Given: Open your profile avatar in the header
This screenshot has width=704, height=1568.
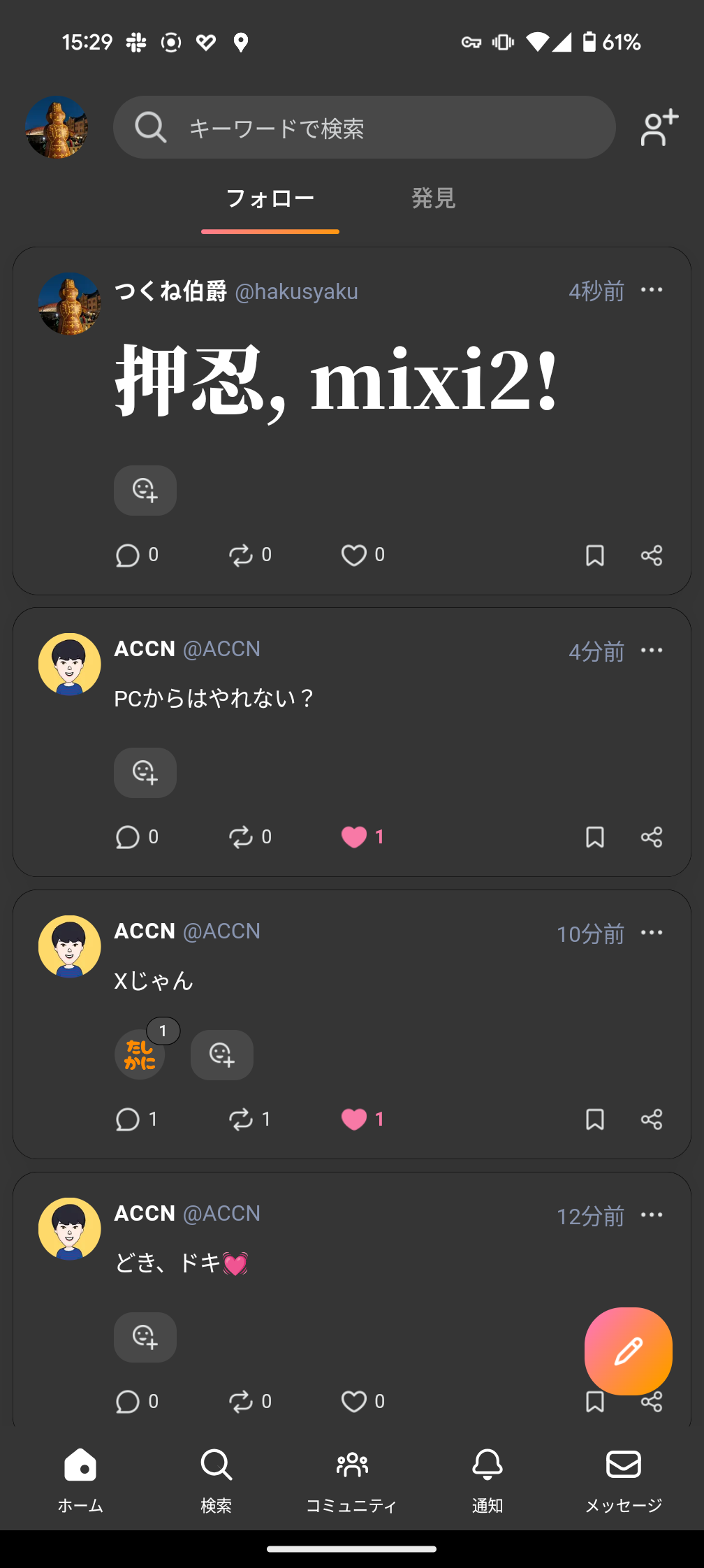Looking at the screenshot, I should [x=57, y=127].
